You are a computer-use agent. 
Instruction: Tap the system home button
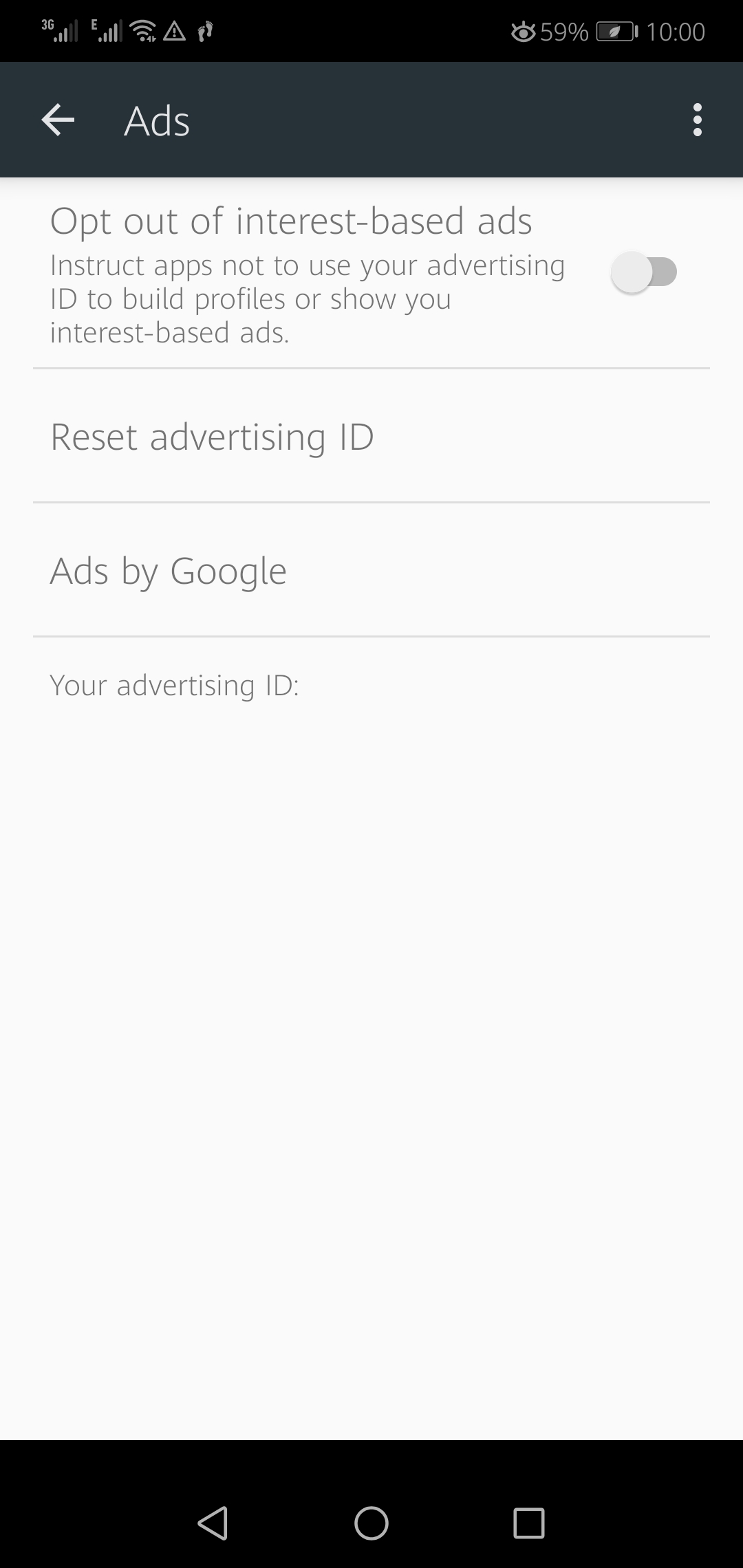[x=371, y=1523]
